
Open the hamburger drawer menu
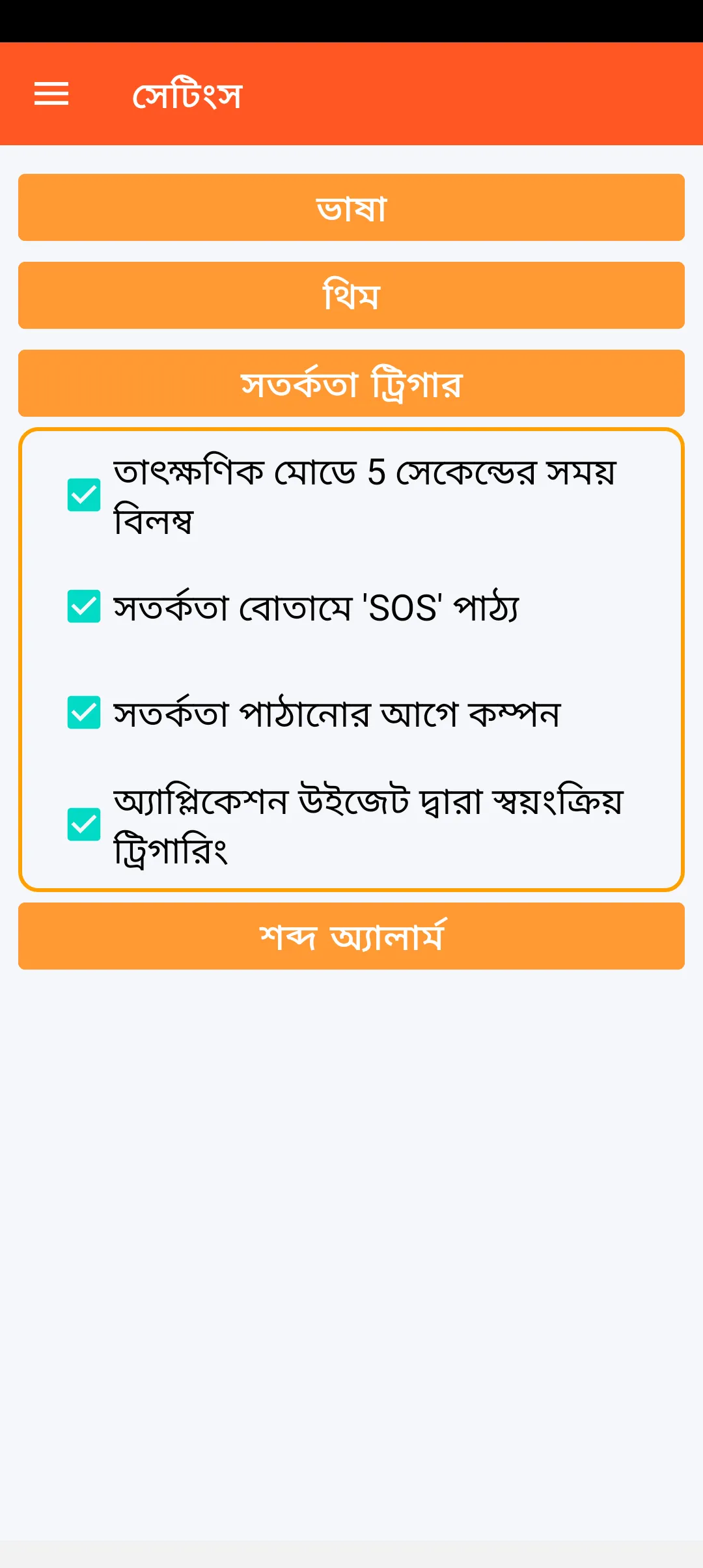pos(51,94)
